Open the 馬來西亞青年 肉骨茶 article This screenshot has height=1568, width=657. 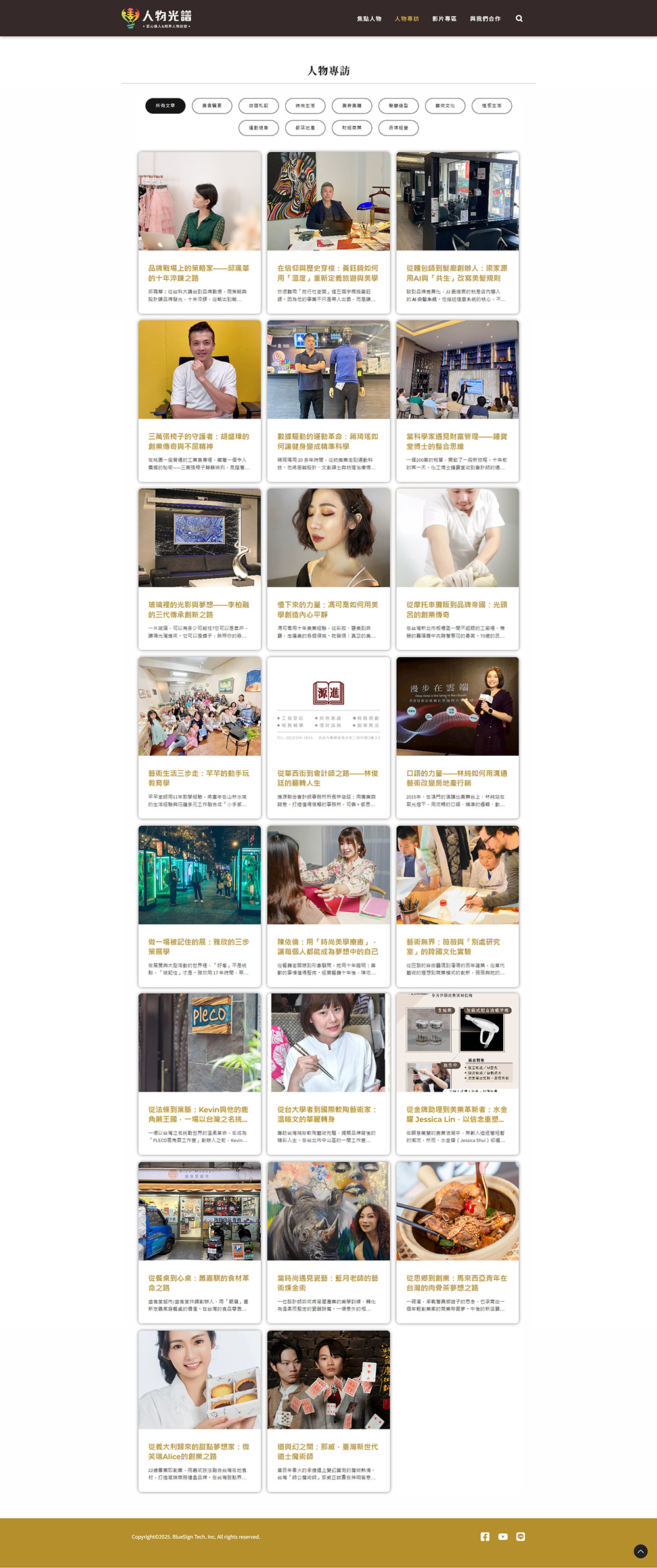pyautogui.click(x=457, y=1242)
